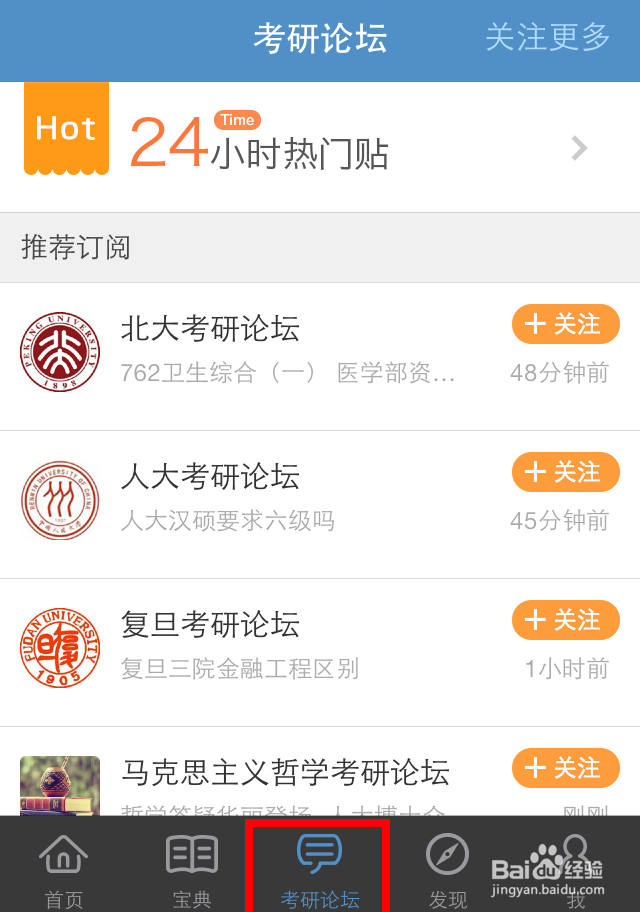This screenshot has height=912, width=640.
Task: Follow 马克思主义哲学考研论坛 with the 关注 button
Action: [565, 768]
